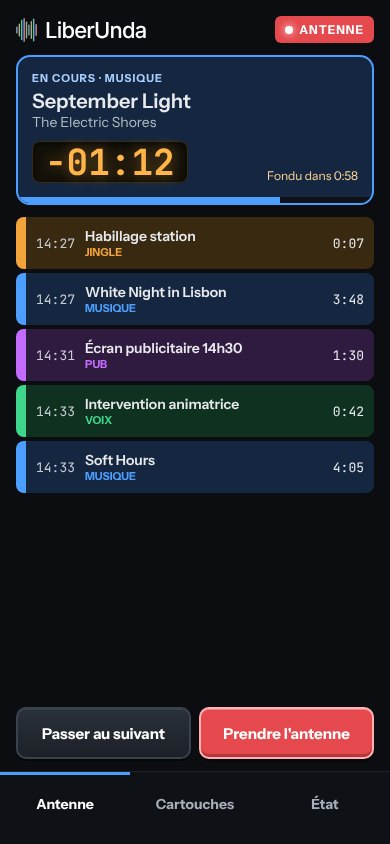This screenshot has width=390, height=844.
Task: Hit the Prendre l'antenne button
Action: coord(287,733)
